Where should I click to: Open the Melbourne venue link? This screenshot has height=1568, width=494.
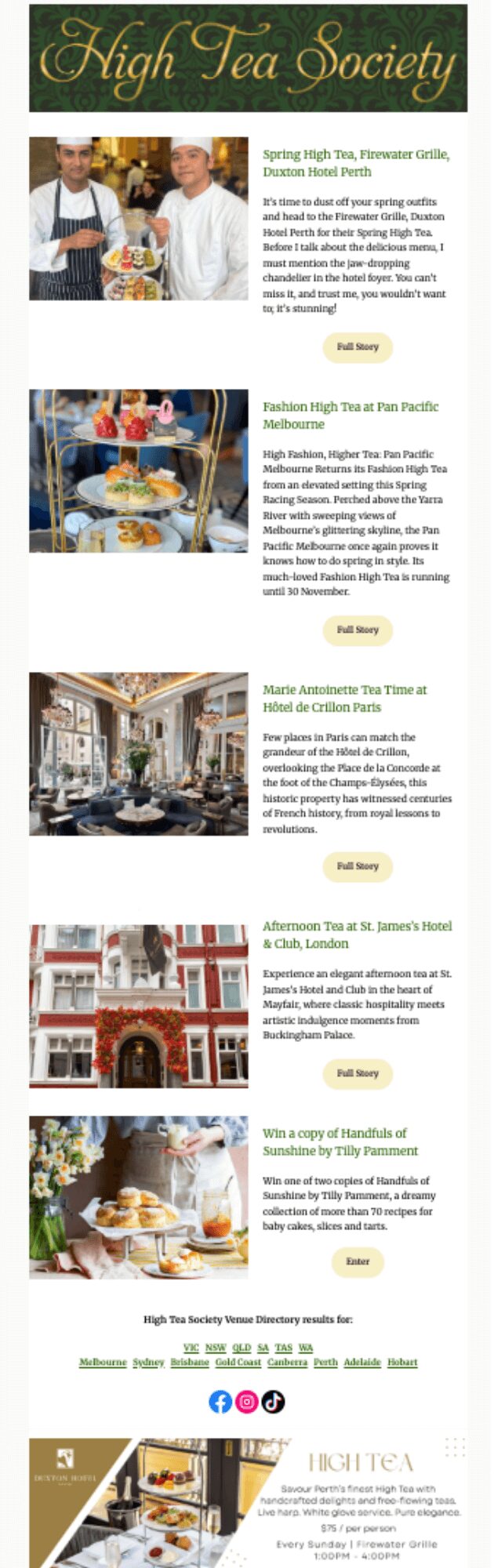coord(103,1363)
